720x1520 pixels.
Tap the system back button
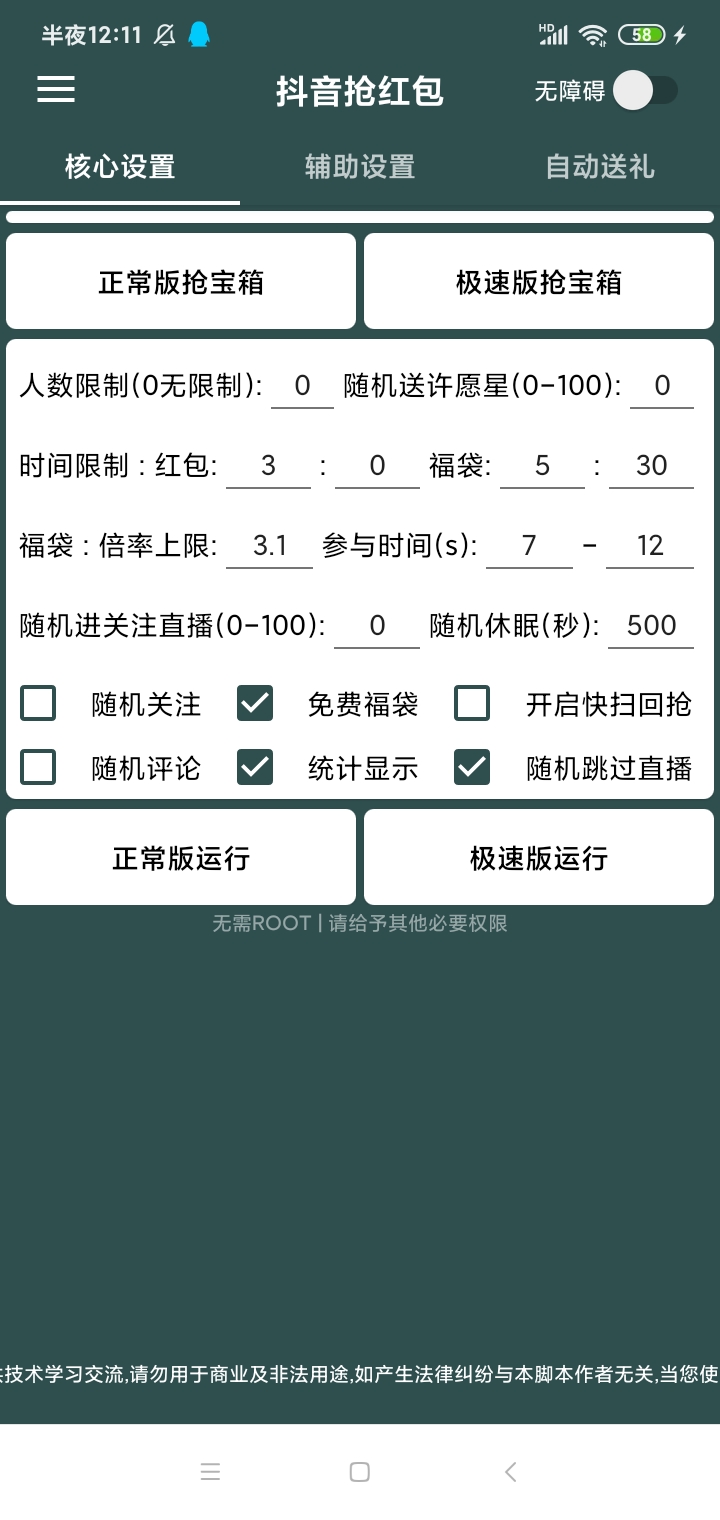[511, 1471]
